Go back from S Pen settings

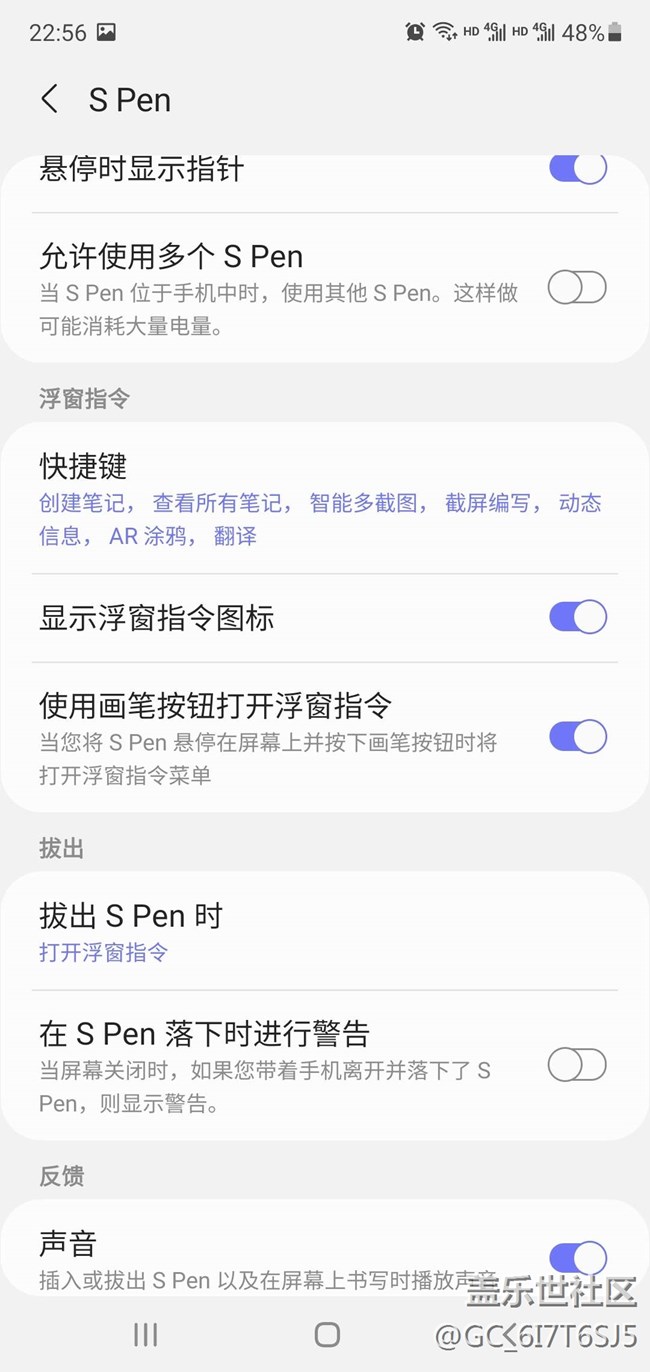[x=49, y=100]
